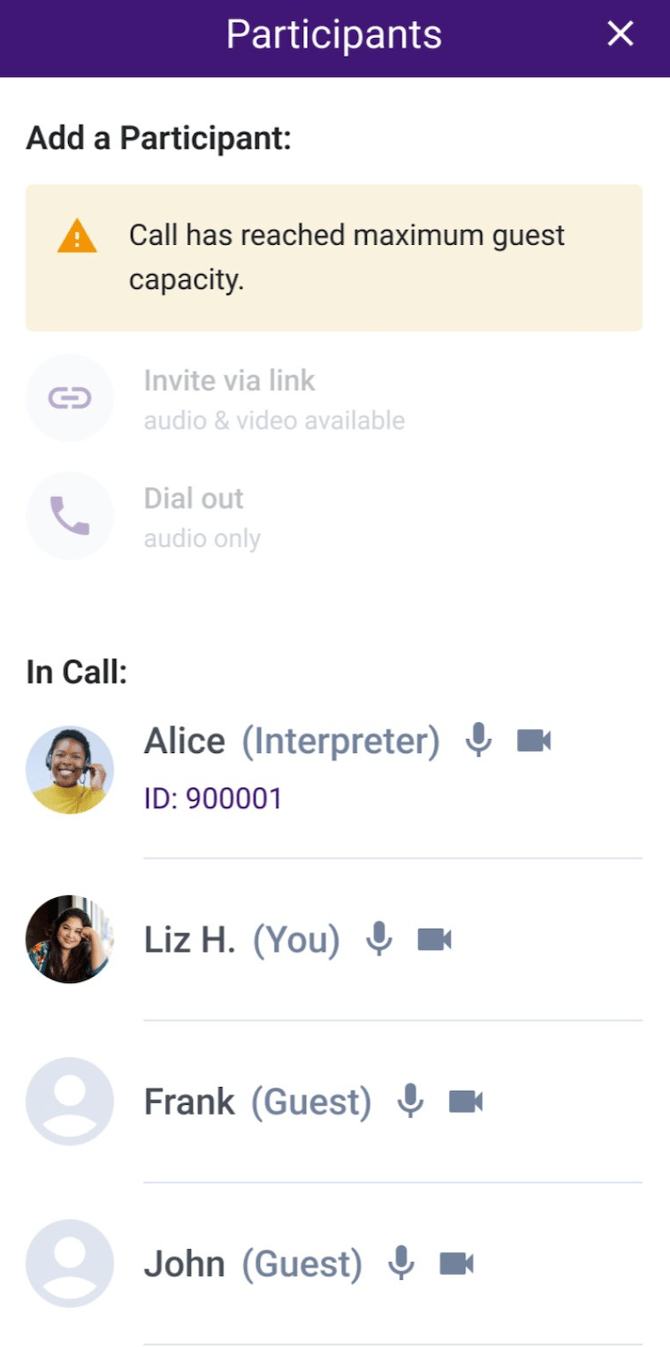Close the Participants panel

coord(621,34)
